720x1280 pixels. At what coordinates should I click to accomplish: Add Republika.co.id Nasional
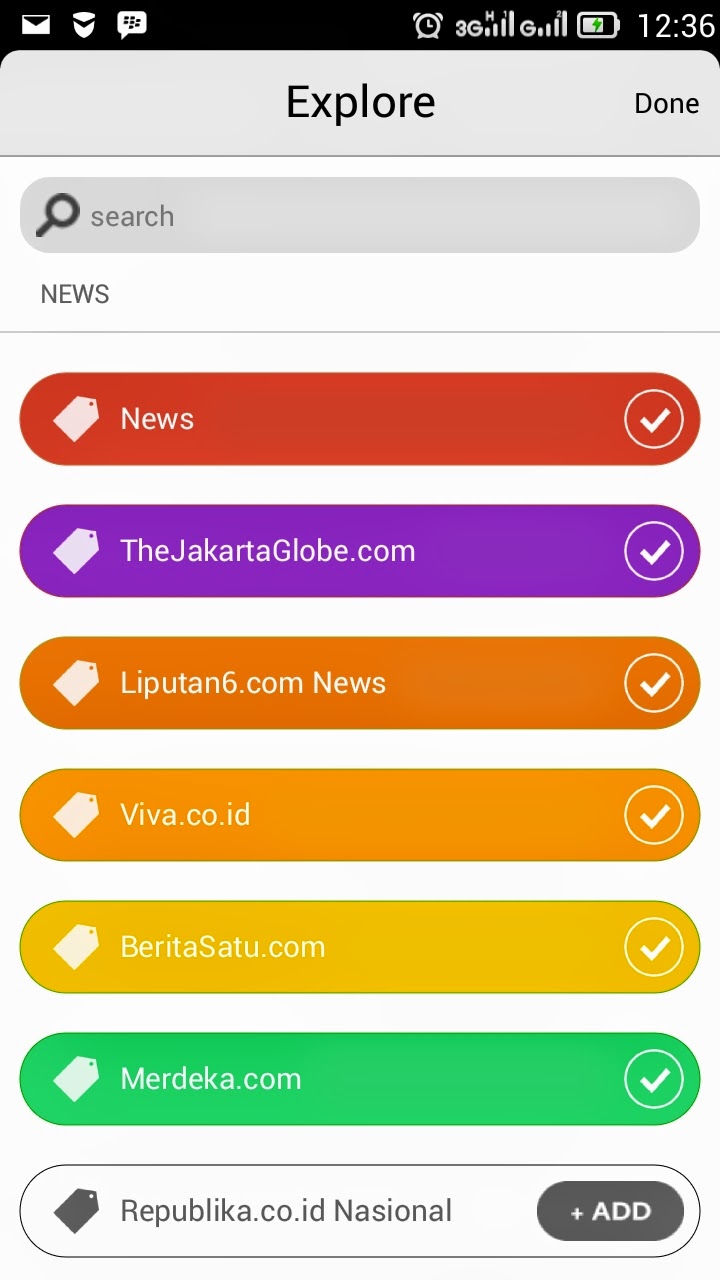coord(610,1211)
